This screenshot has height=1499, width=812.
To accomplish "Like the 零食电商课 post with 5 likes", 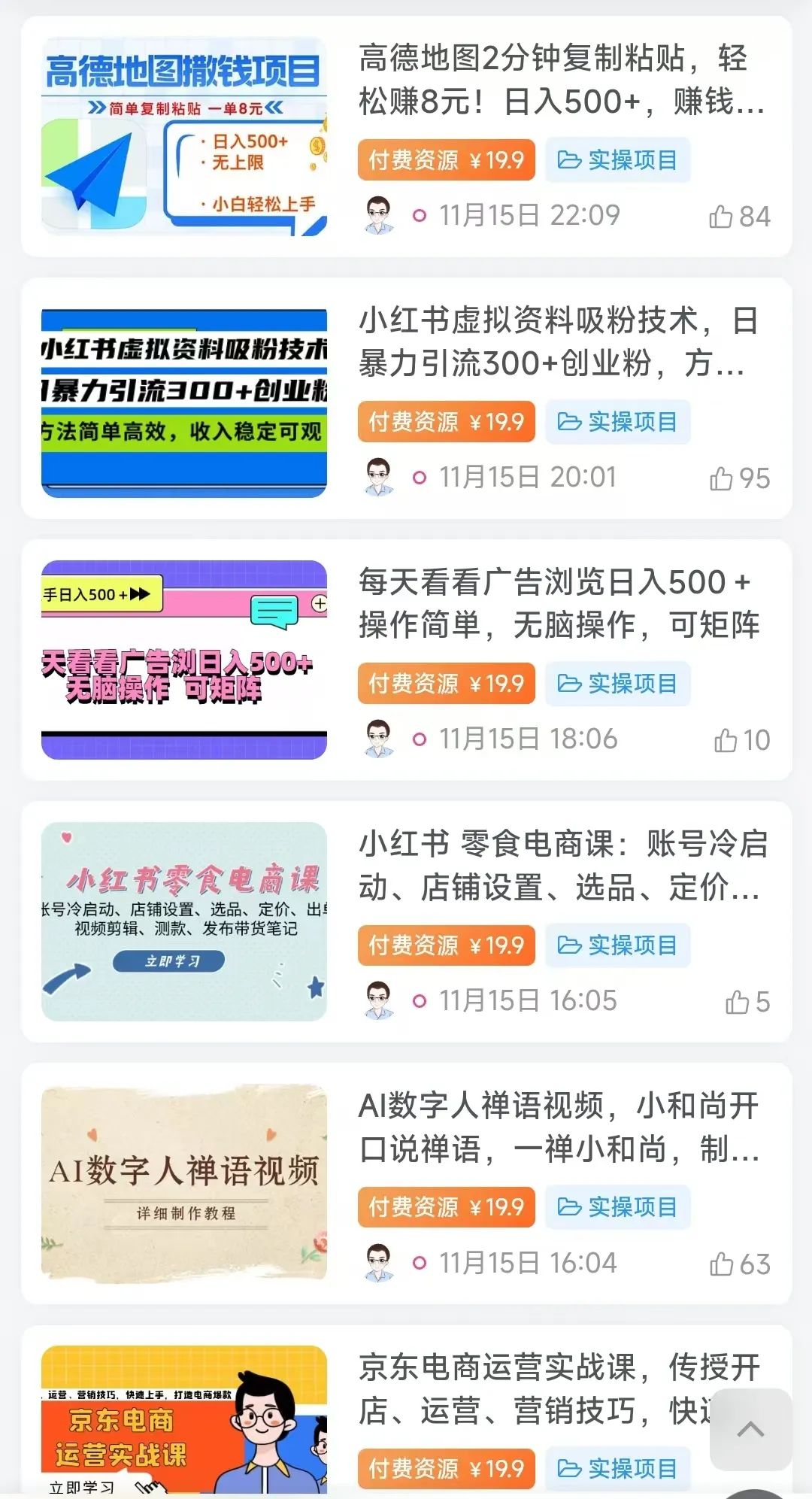I will click(737, 1002).
